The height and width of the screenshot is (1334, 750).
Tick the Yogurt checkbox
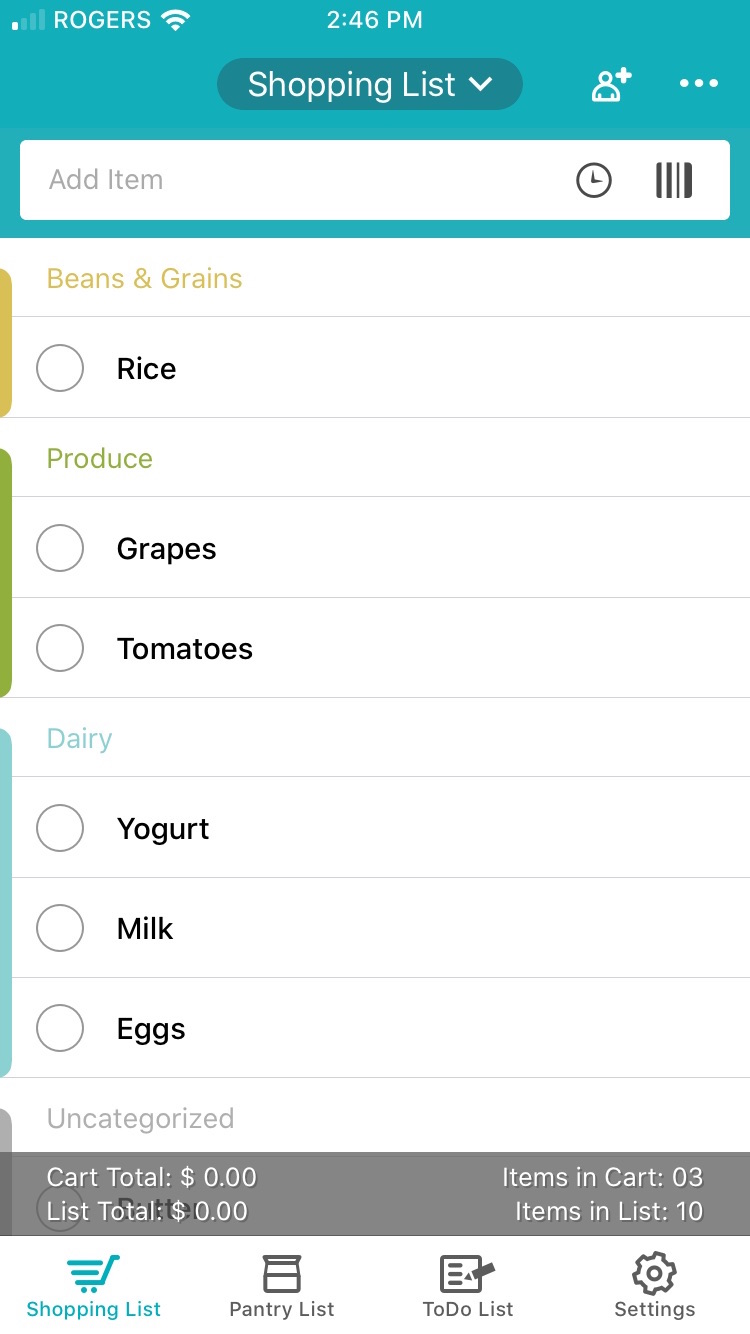click(60, 828)
